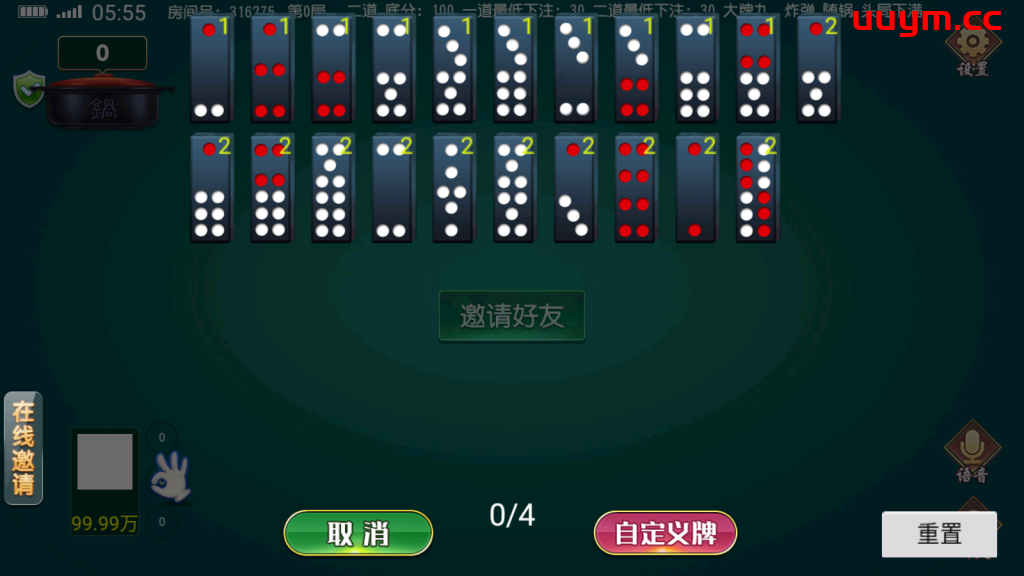Pick the tile with three diagonal white over two white dots
1024x576 pixels.
(574, 70)
